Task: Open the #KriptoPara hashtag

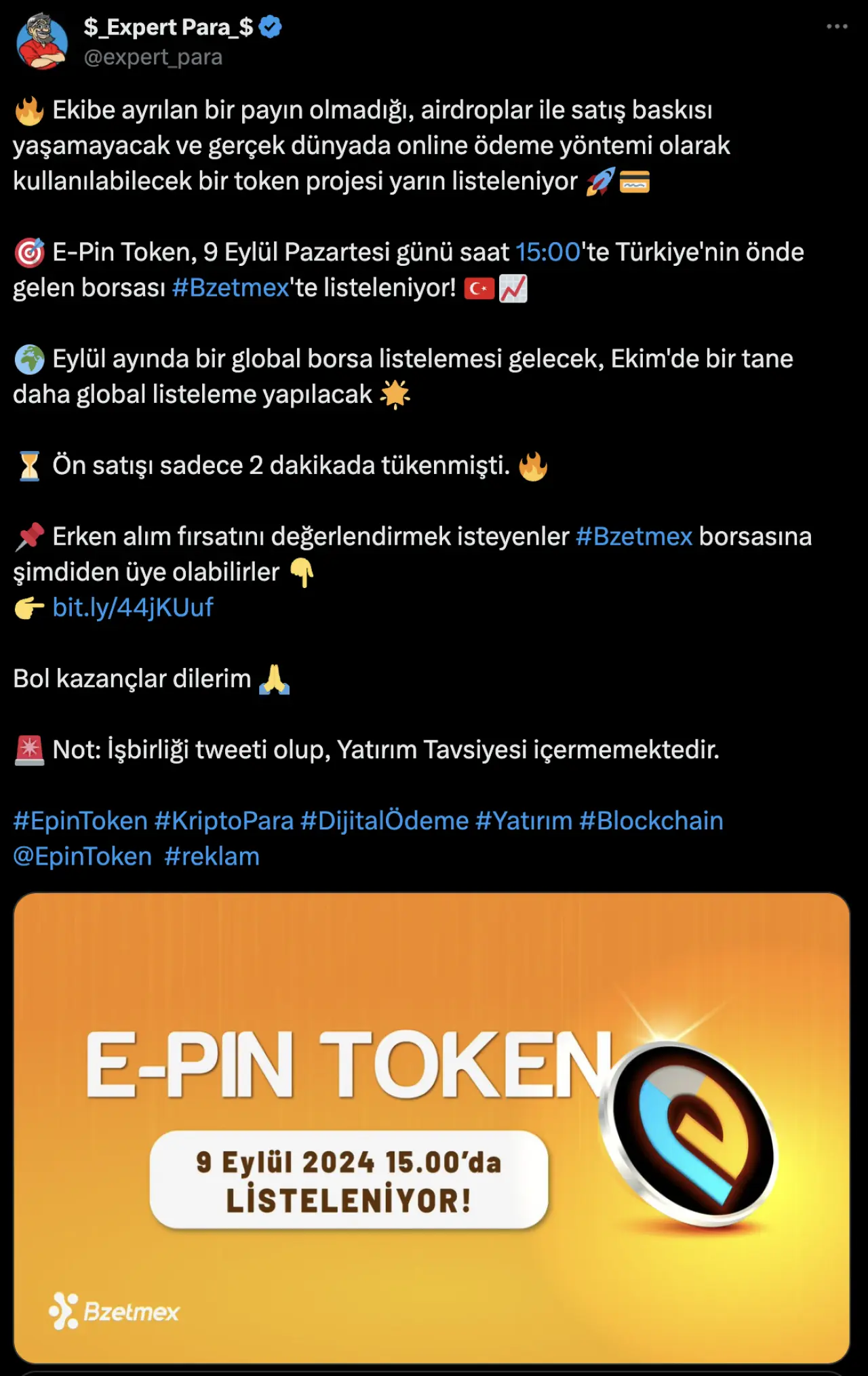Action: [224, 821]
